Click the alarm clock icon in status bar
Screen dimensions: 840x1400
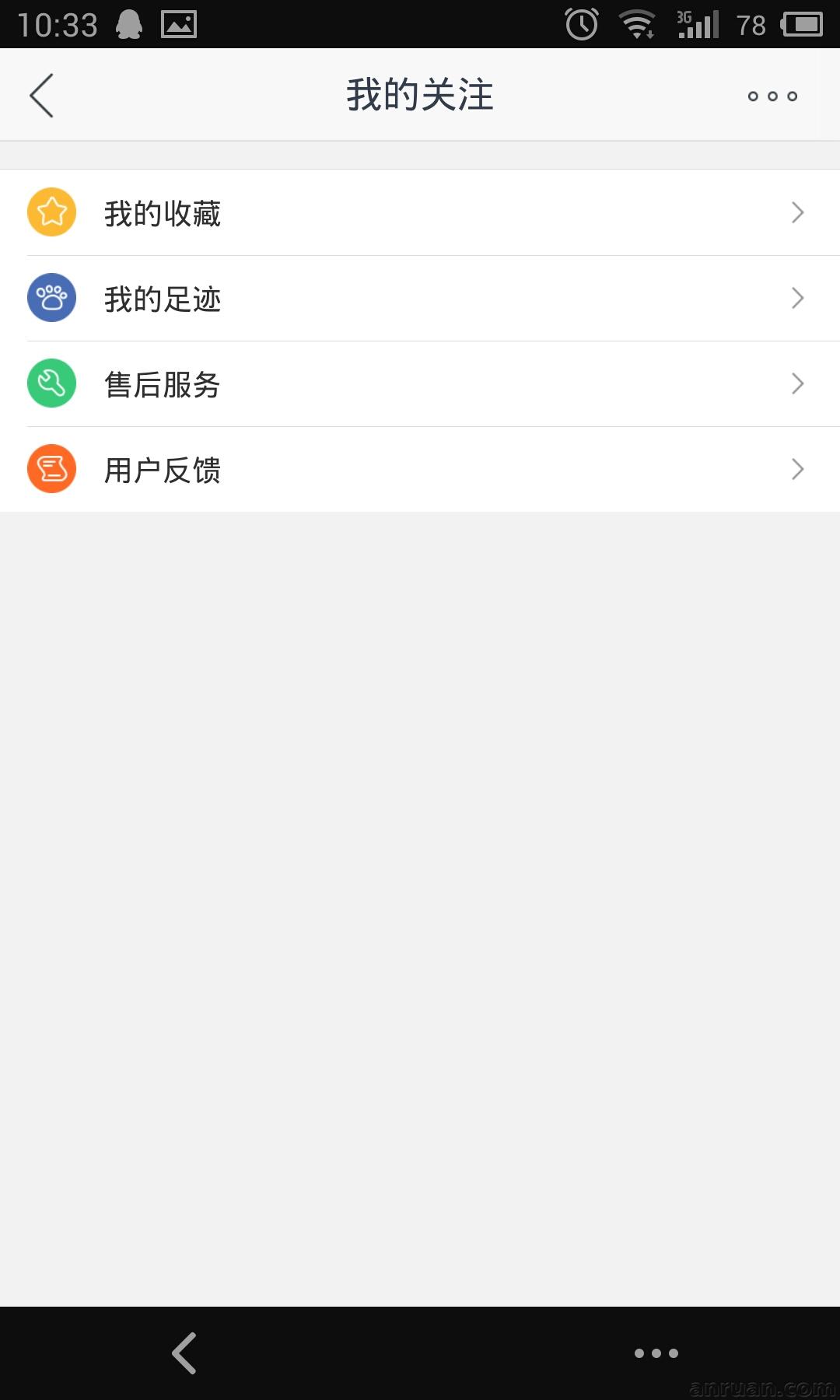click(579, 23)
